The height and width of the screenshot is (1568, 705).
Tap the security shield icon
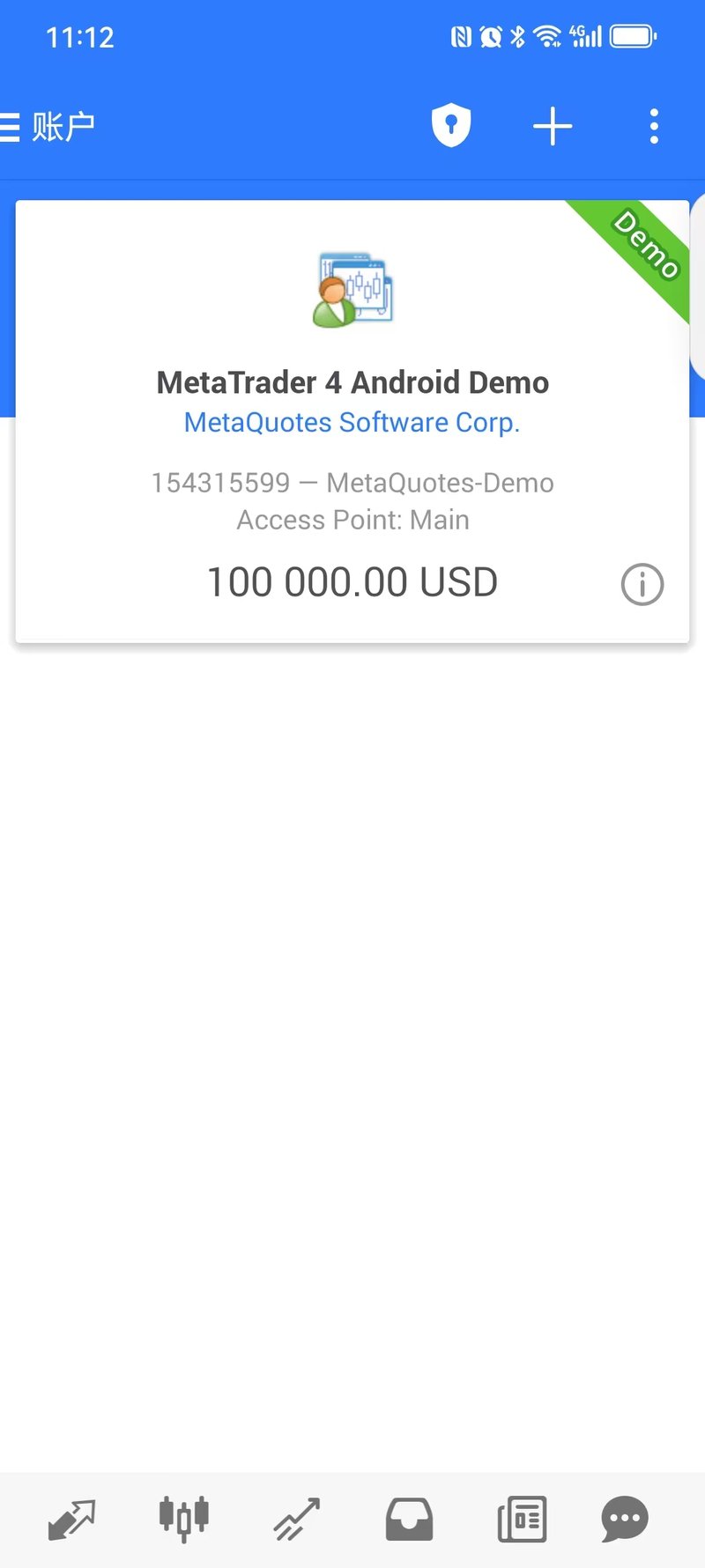pos(451,125)
